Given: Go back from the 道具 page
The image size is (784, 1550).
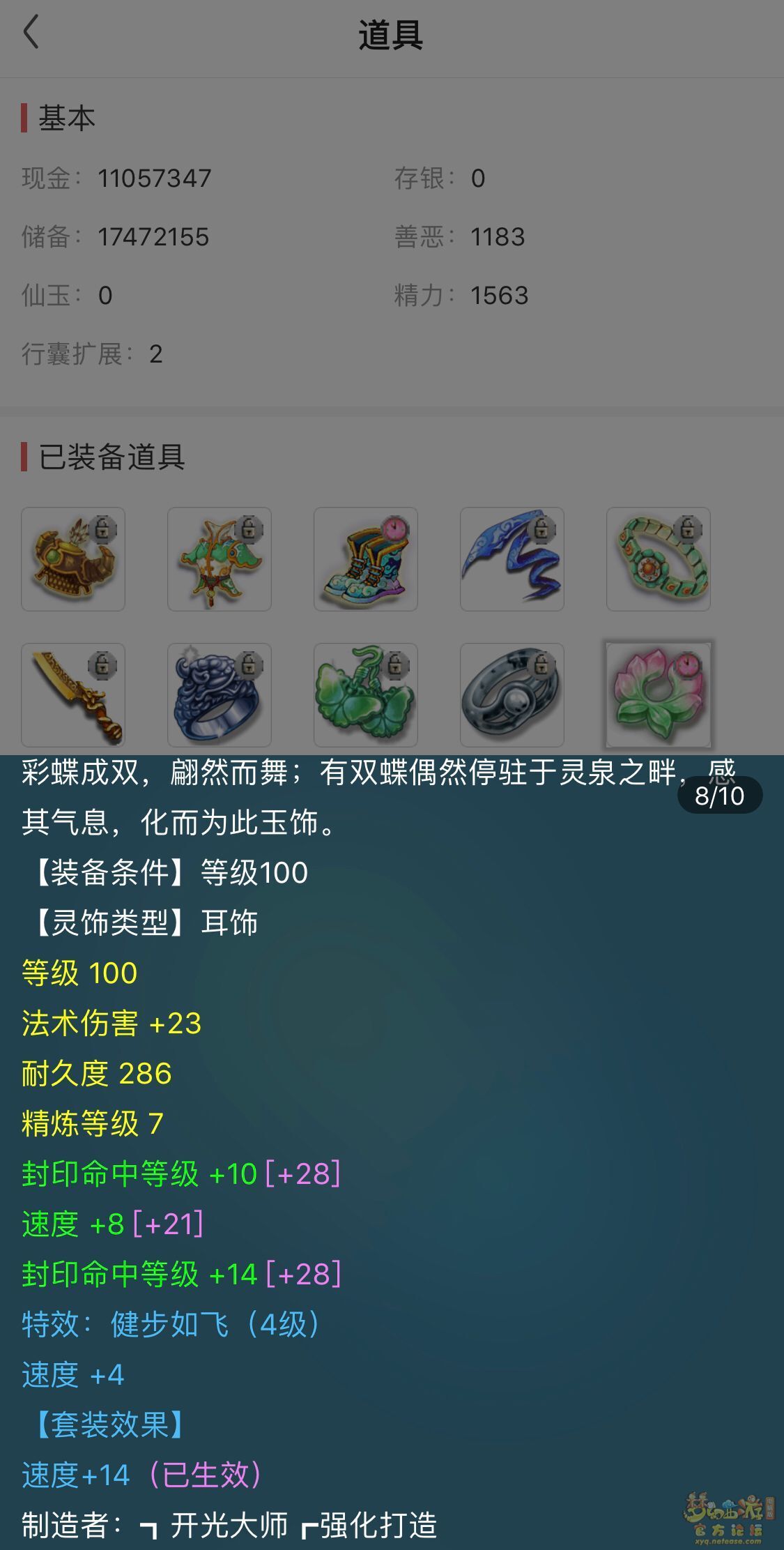Looking at the screenshot, I should point(31,33).
